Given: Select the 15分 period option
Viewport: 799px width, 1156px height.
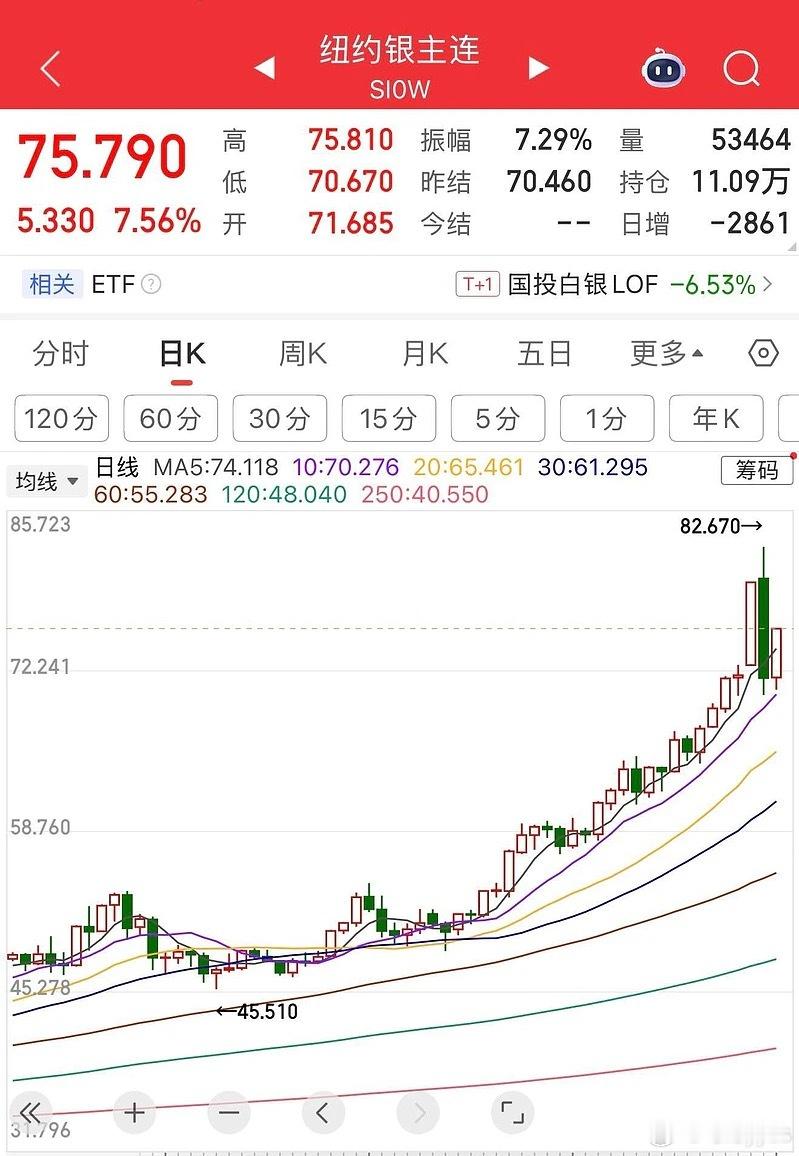Looking at the screenshot, I should [x=389, y=419].
